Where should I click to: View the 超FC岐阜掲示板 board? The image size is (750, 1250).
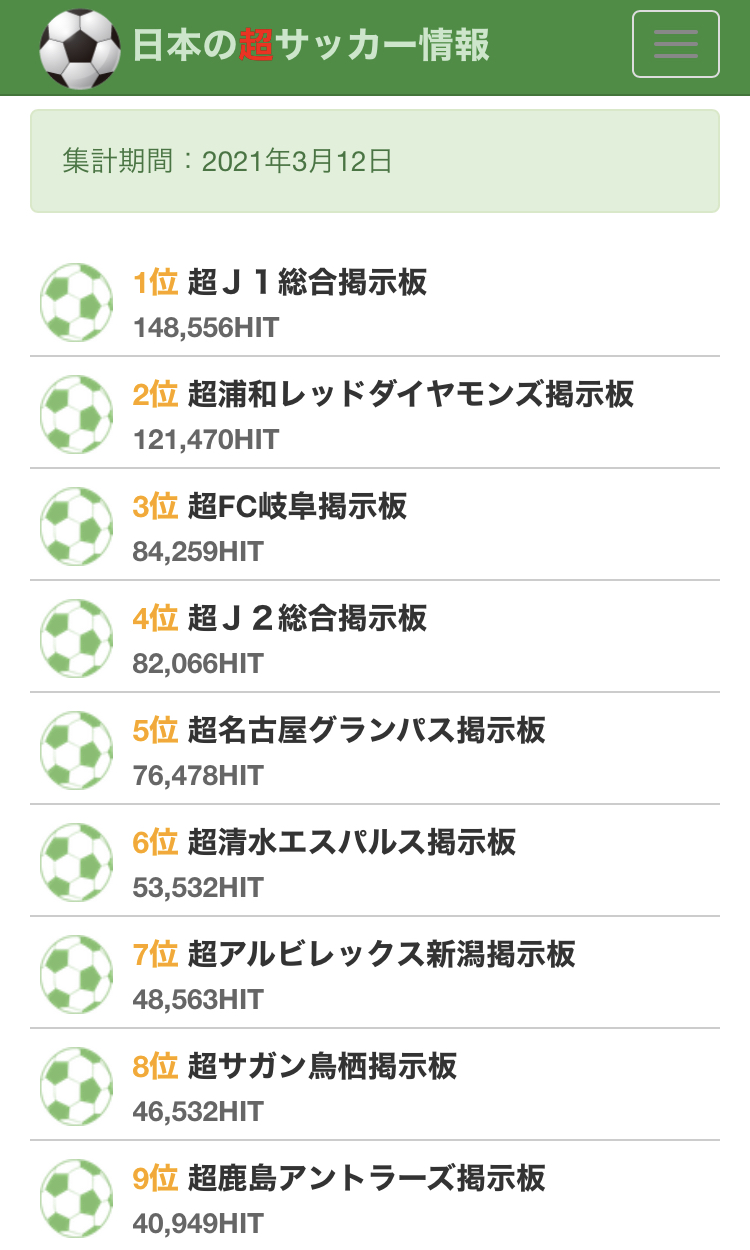point(297,507)
